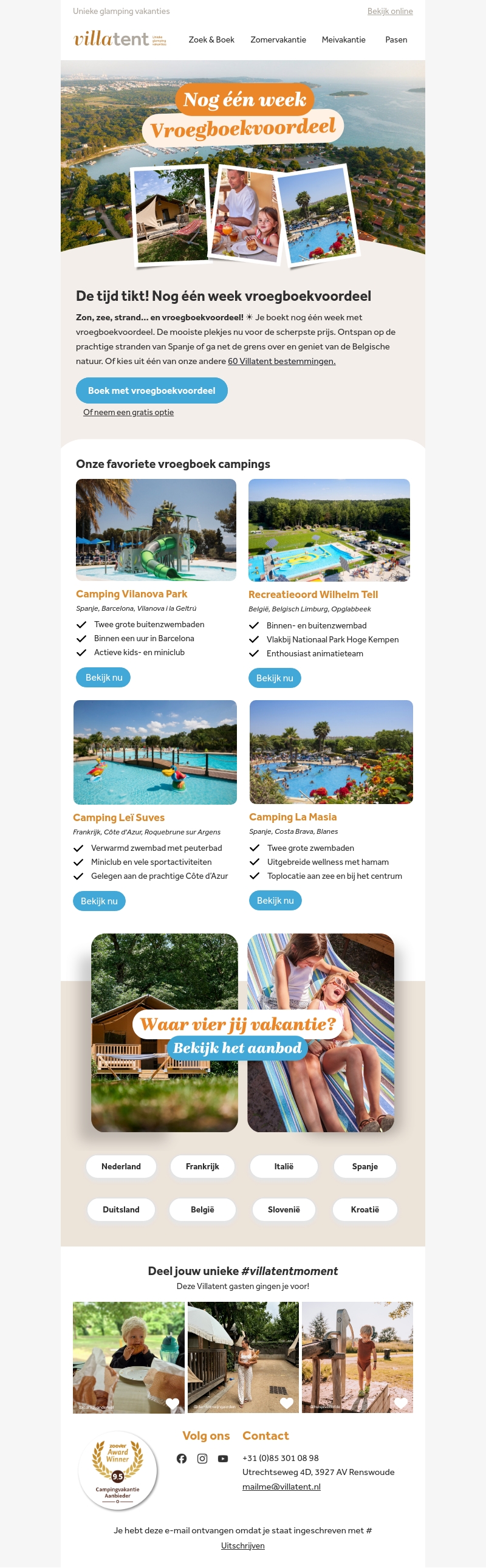Viewport: 486px width, 1568px height.
Task: Go to the Zomervakantie section
Action: coord(278,40)
